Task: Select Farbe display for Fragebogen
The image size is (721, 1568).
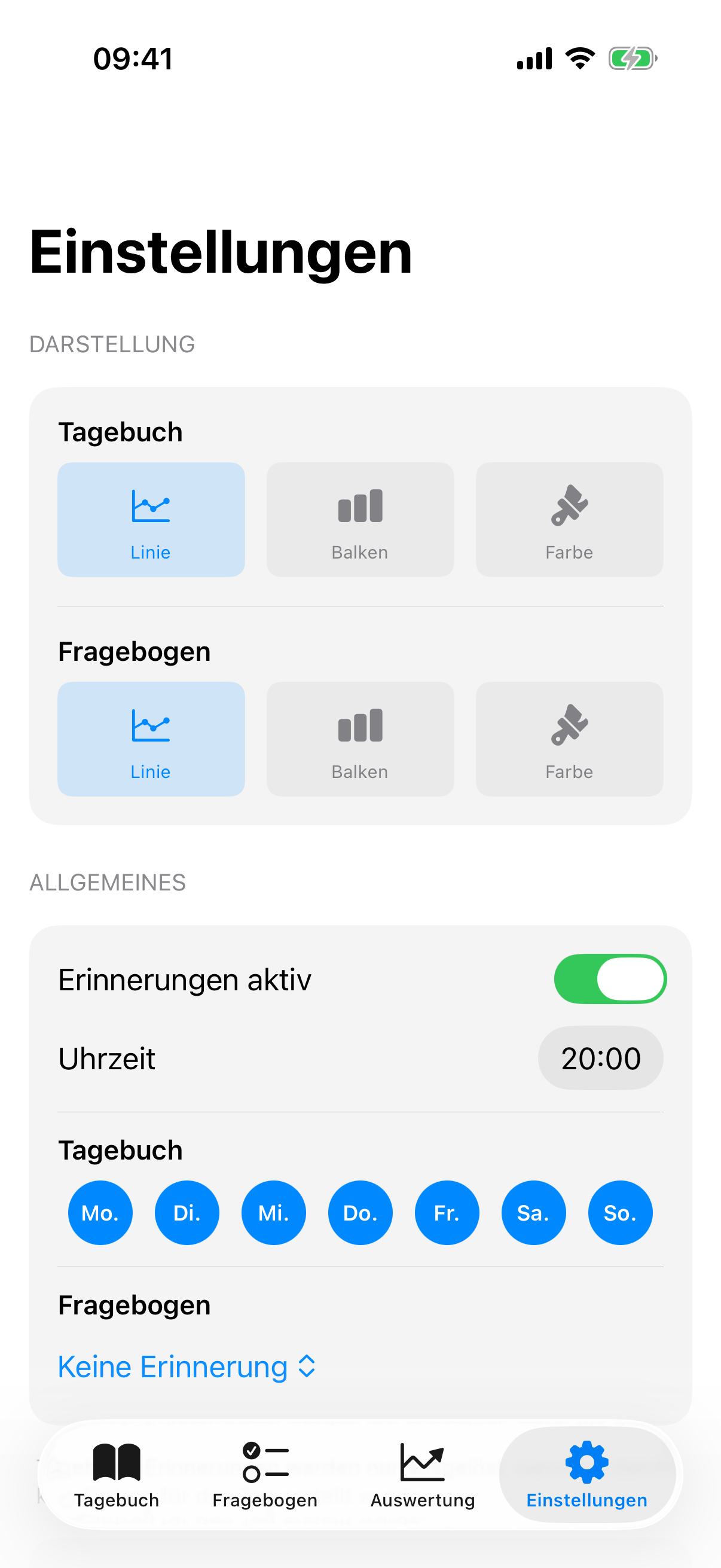Action: [569, 739]
